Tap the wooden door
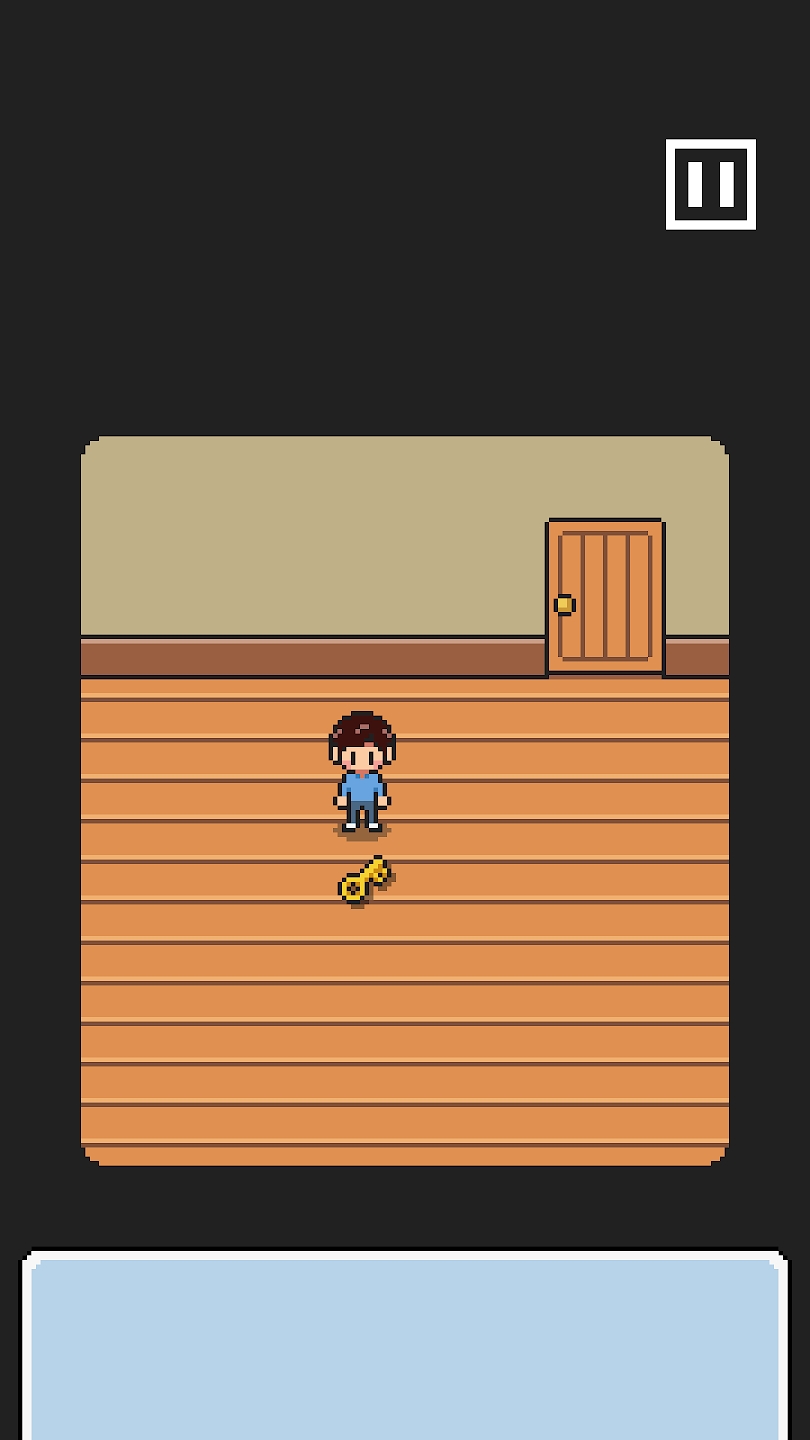810x1440 pixels. click(x=605, y=597)
